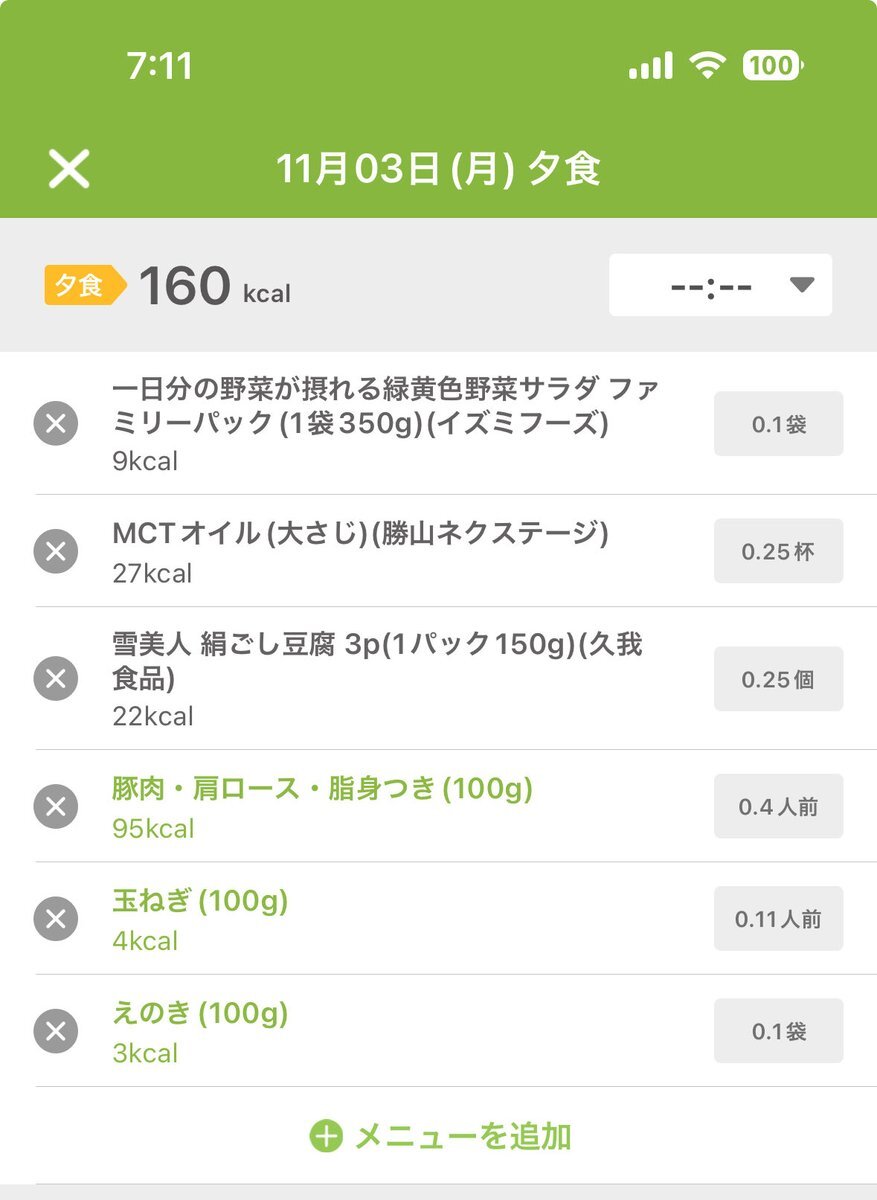The width and height of the screenshot is (877, 1200).
Task: Open 豚肉・肩ロース・脂身つき details
Action: pos(322,790)
